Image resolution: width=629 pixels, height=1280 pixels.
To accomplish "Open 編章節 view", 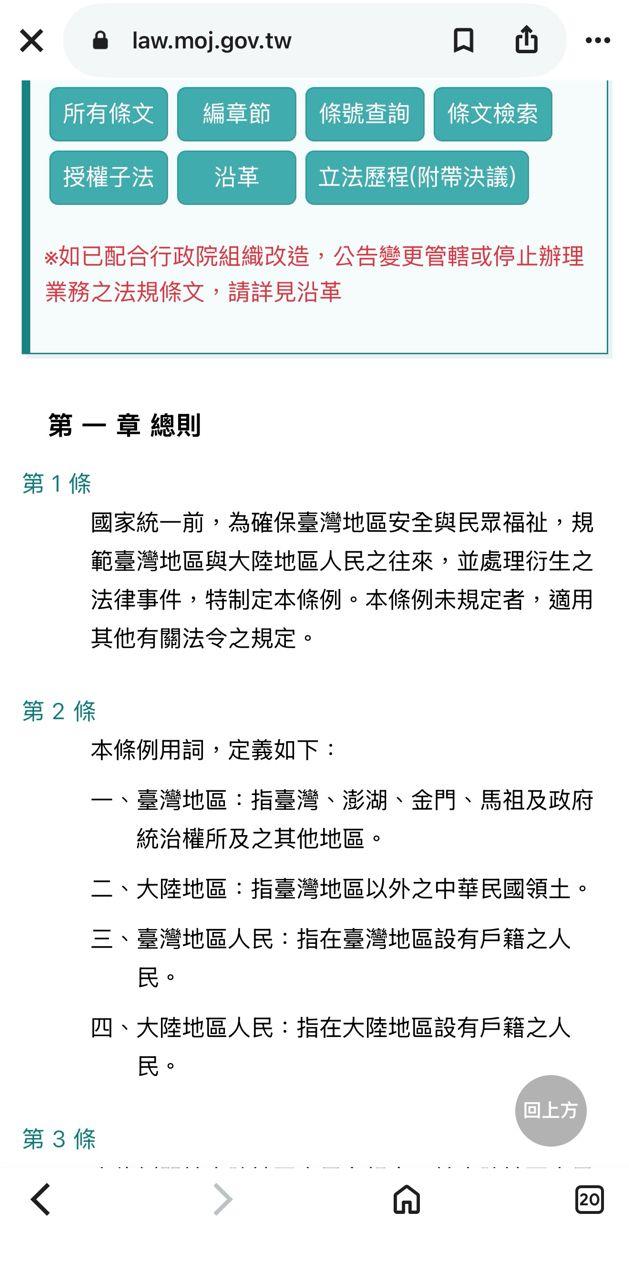I will tap(237, 114).
